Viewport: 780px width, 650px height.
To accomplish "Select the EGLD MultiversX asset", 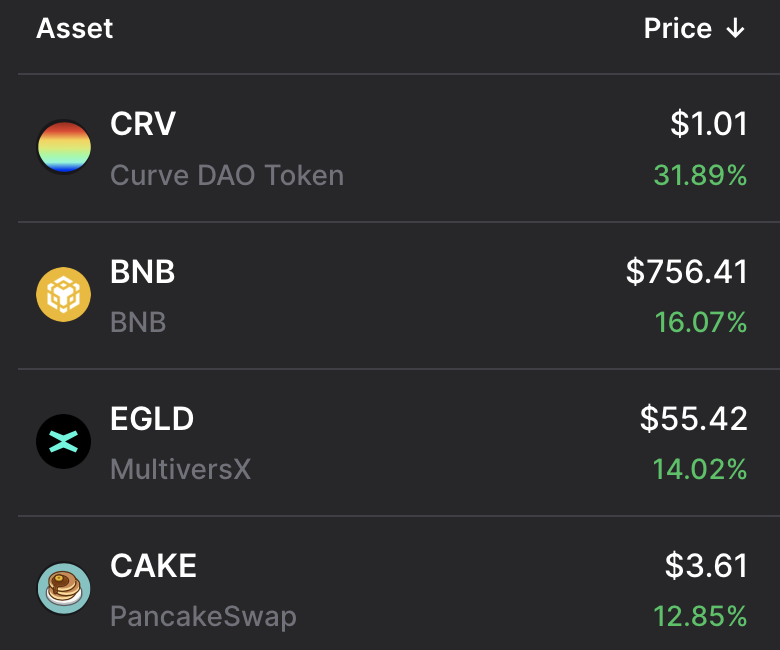I will pos(390,443).
